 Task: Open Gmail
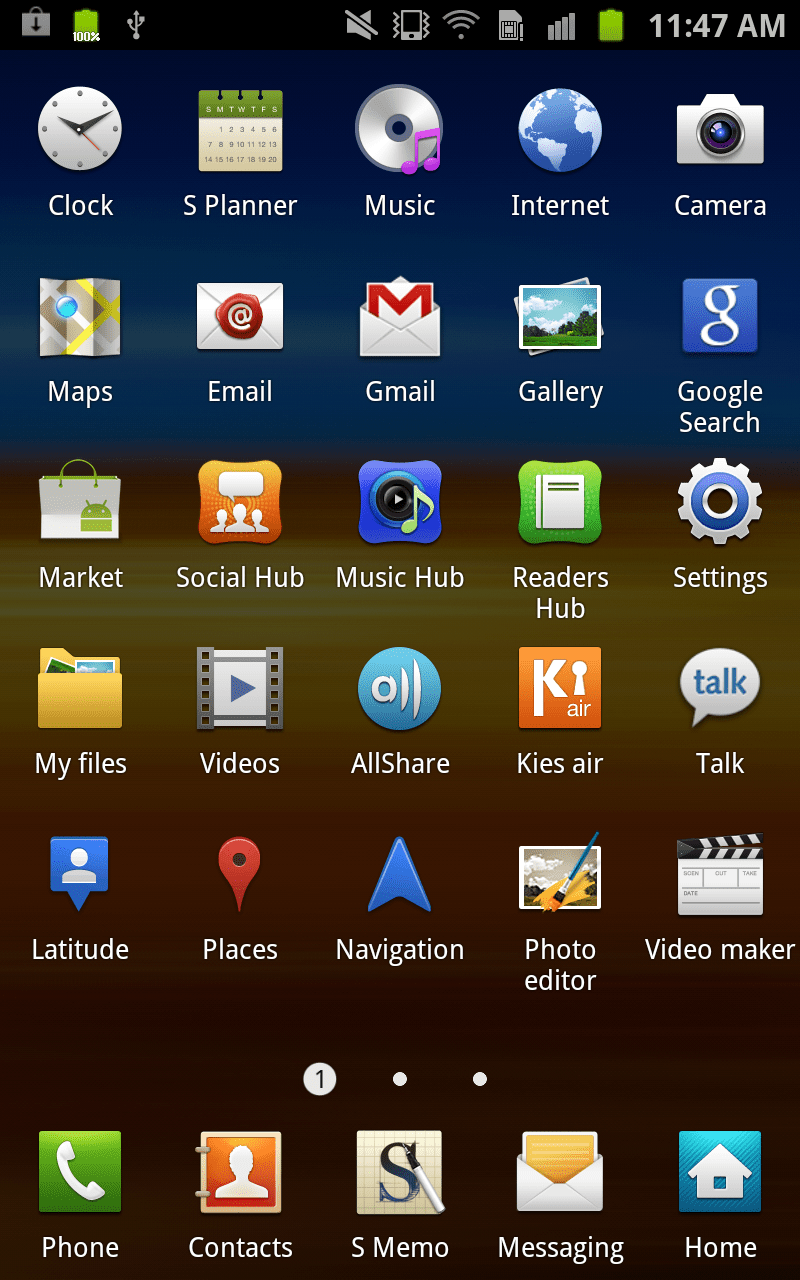400,316
